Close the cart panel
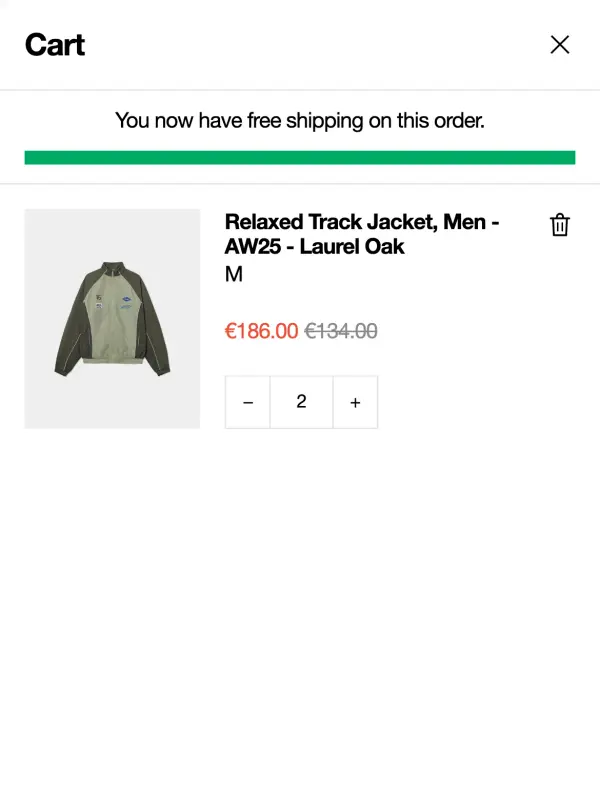The image size is (600, 800). coord(560,44)
